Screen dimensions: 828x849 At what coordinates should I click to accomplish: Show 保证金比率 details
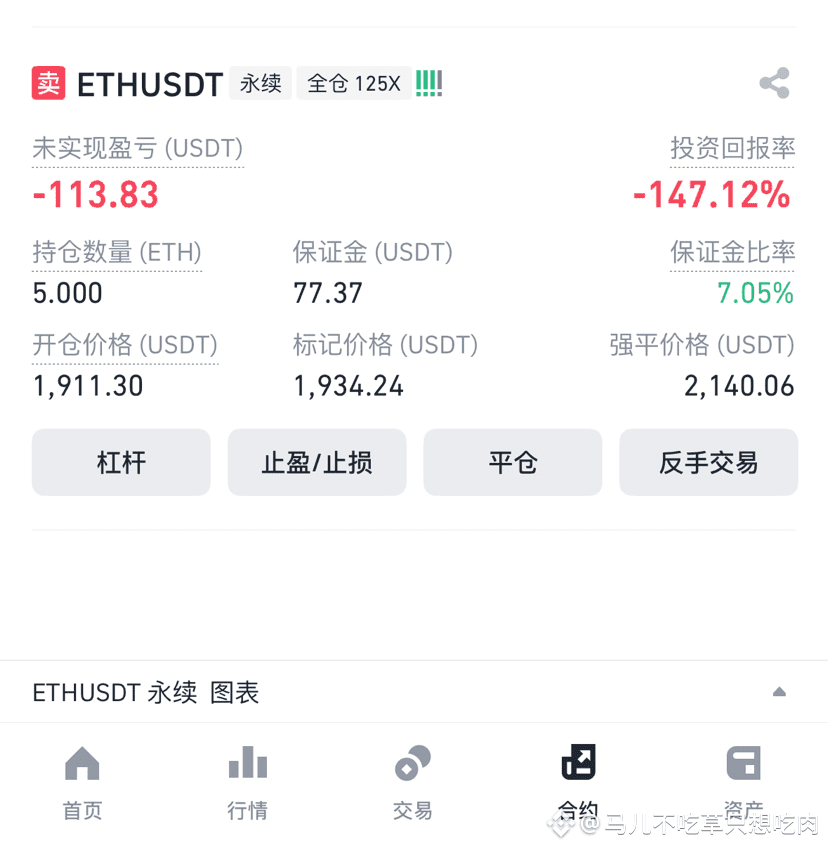point(732,252)
